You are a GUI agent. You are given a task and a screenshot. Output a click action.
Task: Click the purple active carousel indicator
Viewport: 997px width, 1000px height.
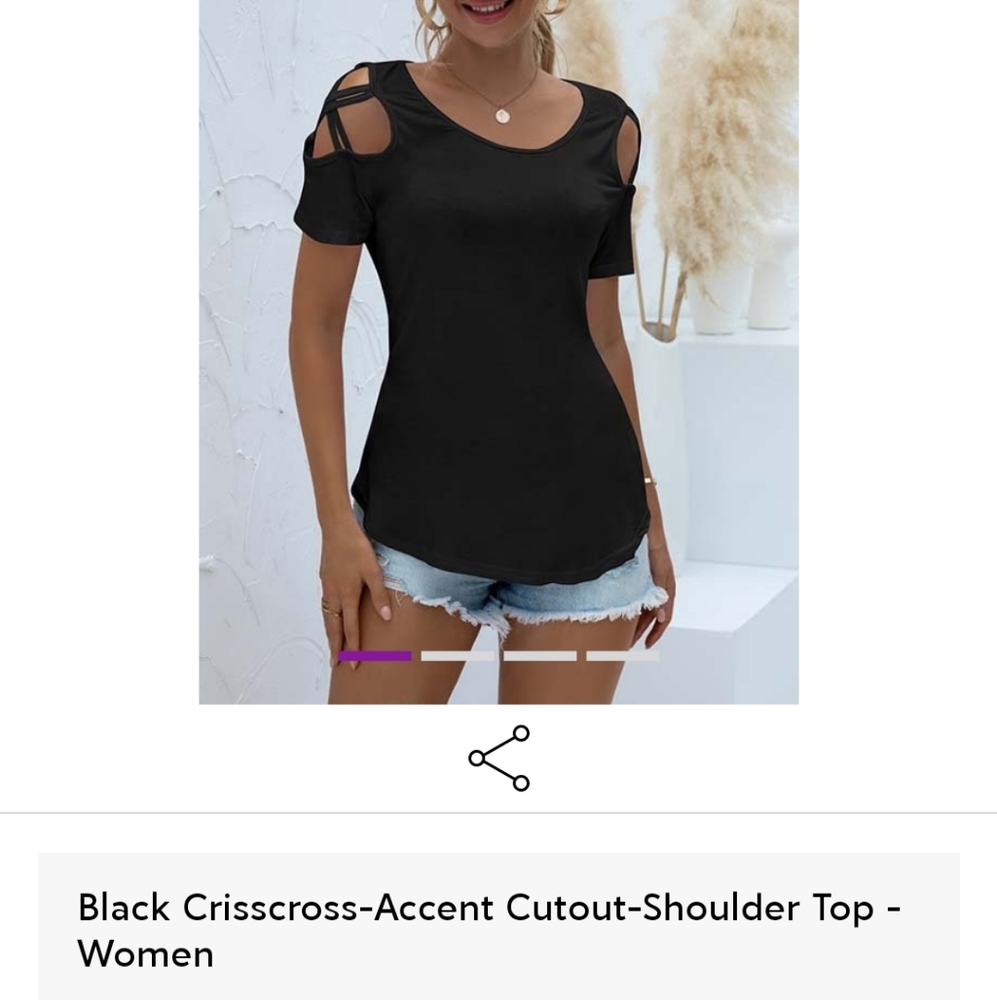click(374, 657)
